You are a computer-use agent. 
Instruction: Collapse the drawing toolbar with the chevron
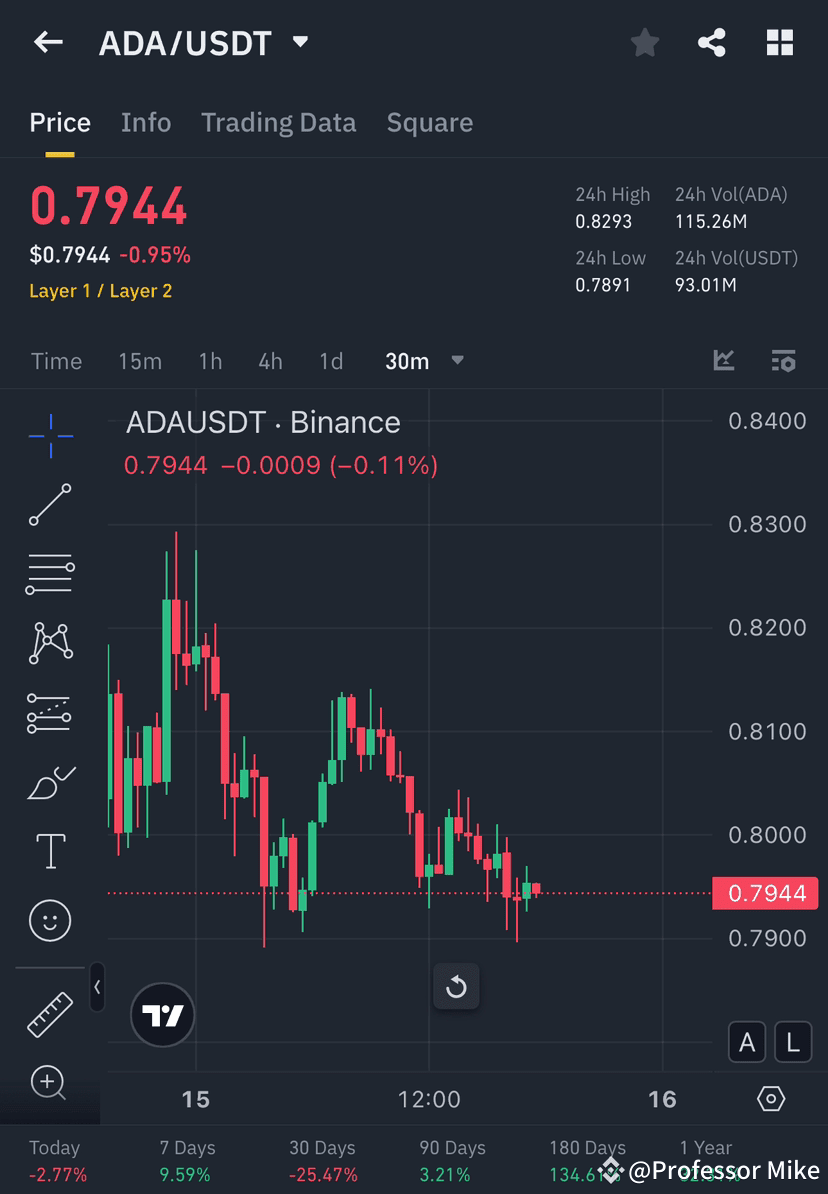(x=97, y=987)
